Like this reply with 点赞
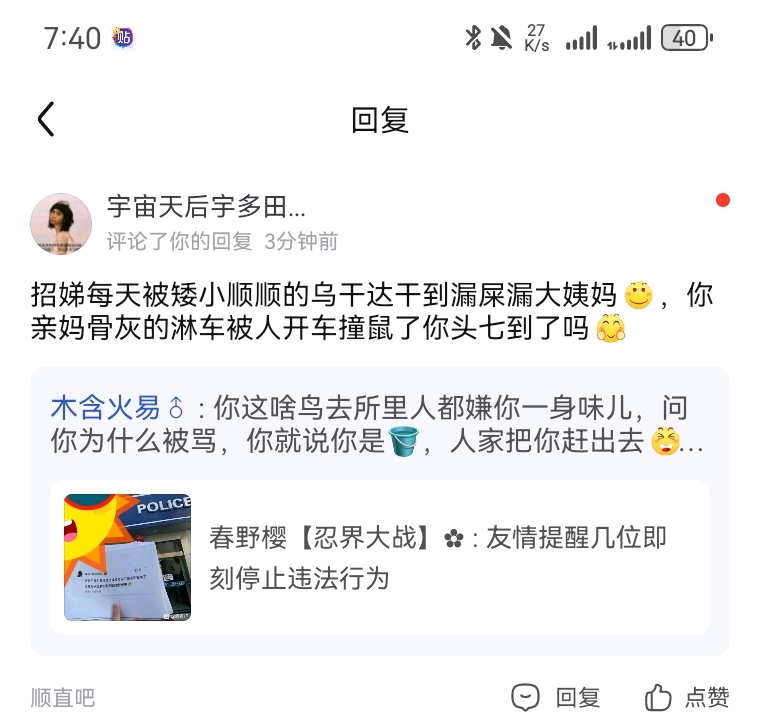The height and width of the screenshot is (721, 760). tap(687, 697)
